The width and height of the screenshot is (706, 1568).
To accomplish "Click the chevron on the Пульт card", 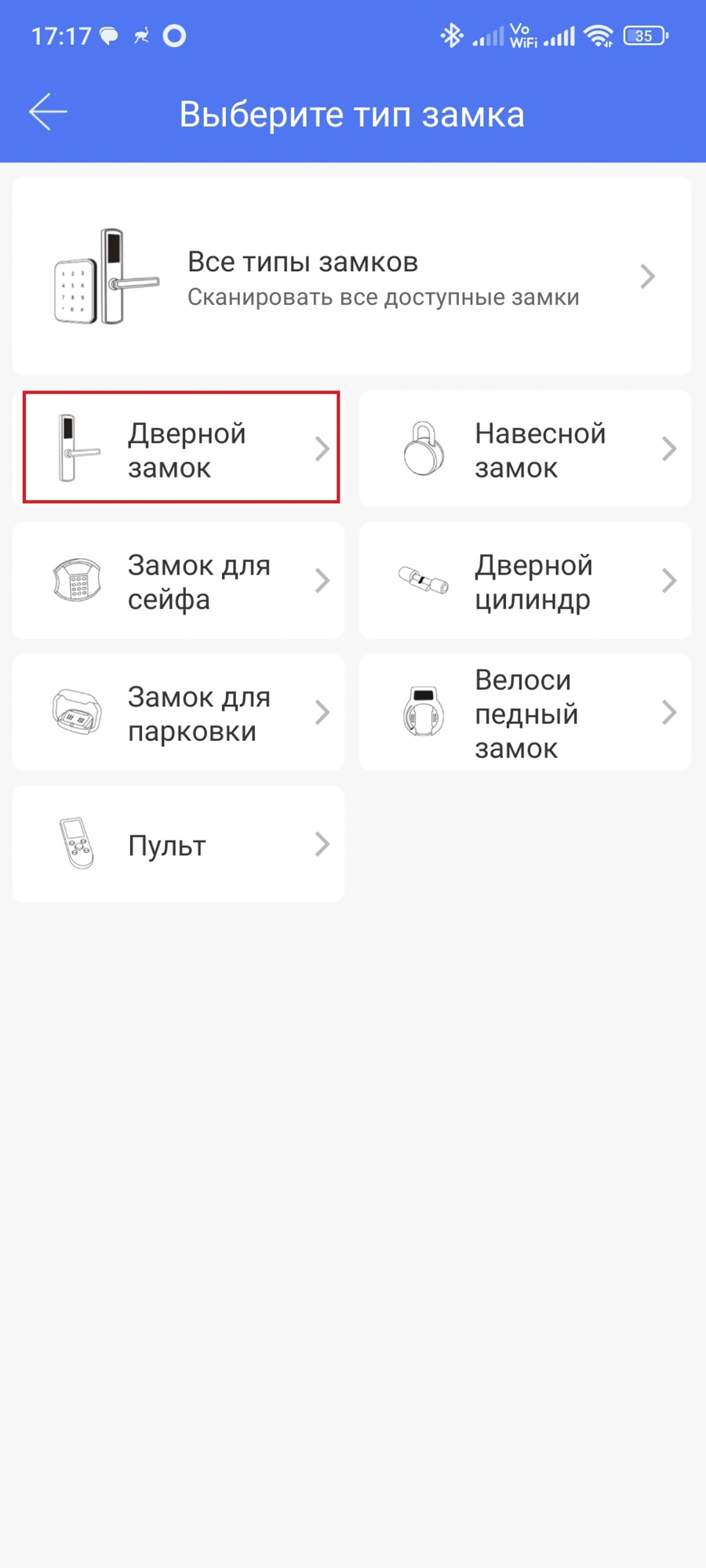I will point(322,844).
